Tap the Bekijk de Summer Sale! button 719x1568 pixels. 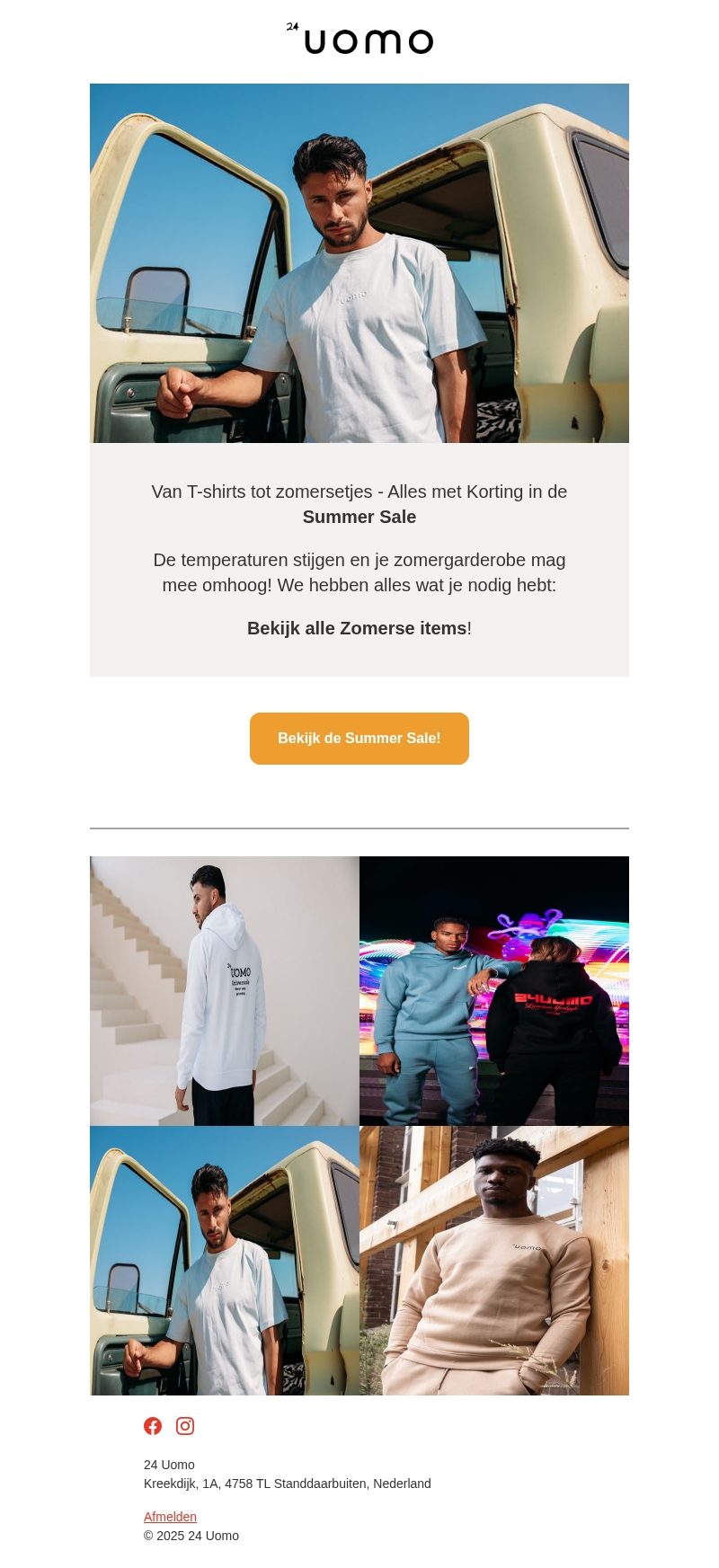359,739
